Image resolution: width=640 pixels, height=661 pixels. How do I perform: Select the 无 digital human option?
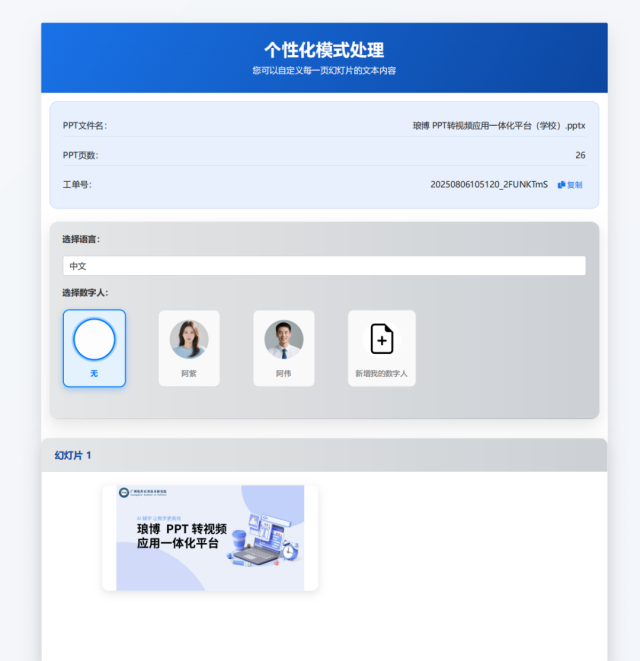[94, 347]
